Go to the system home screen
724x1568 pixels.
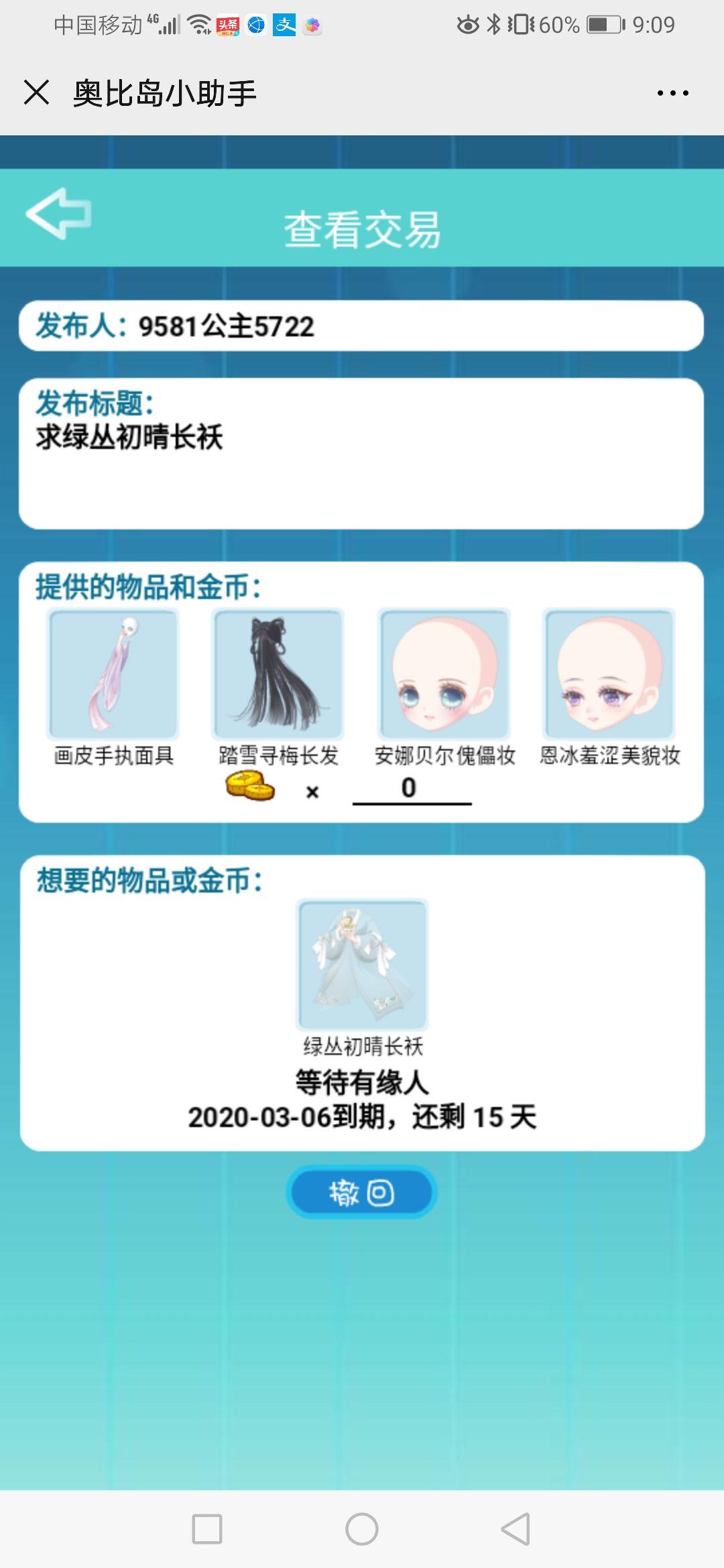(x=362, y=1529)
